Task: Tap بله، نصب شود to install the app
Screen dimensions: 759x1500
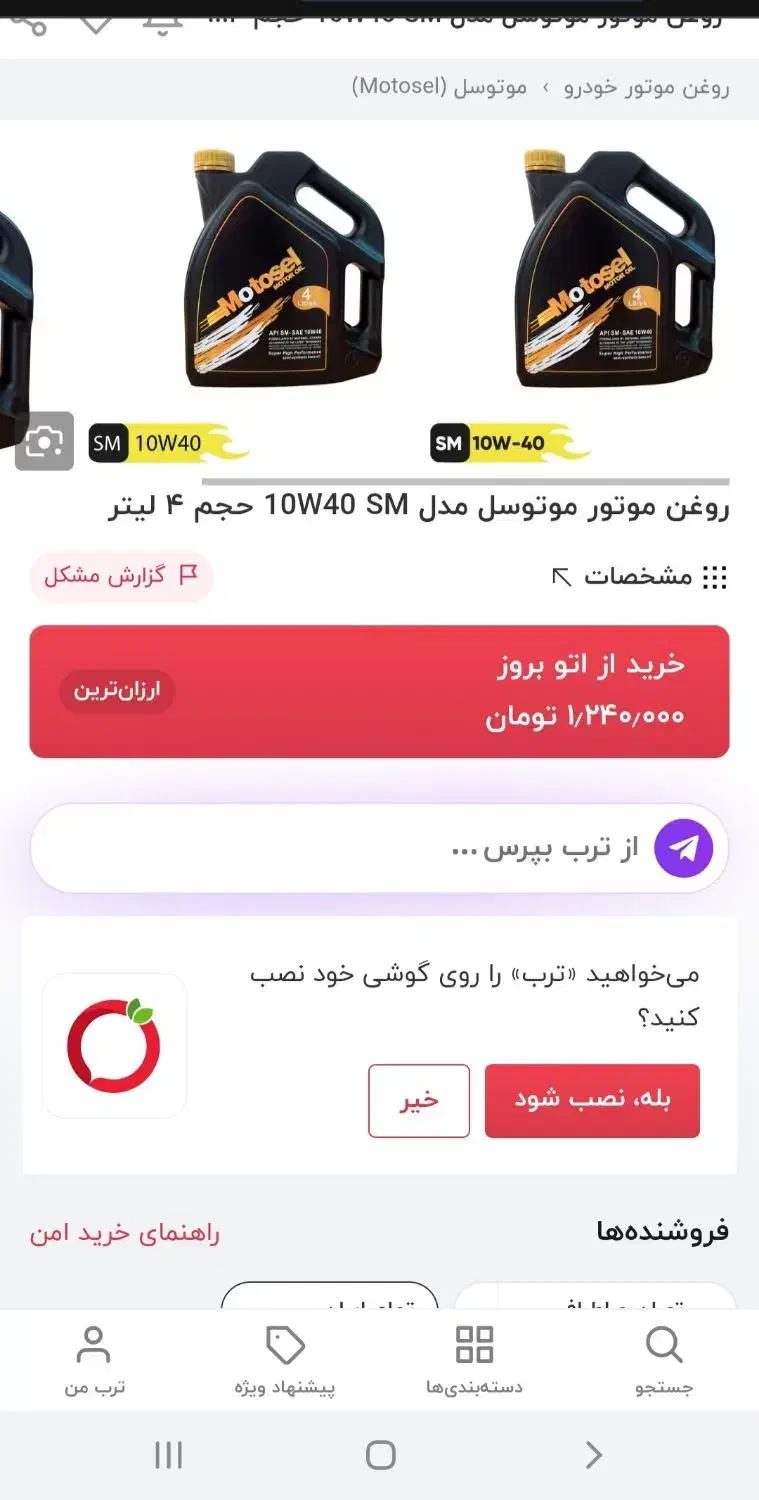Action: point(591,1100)
